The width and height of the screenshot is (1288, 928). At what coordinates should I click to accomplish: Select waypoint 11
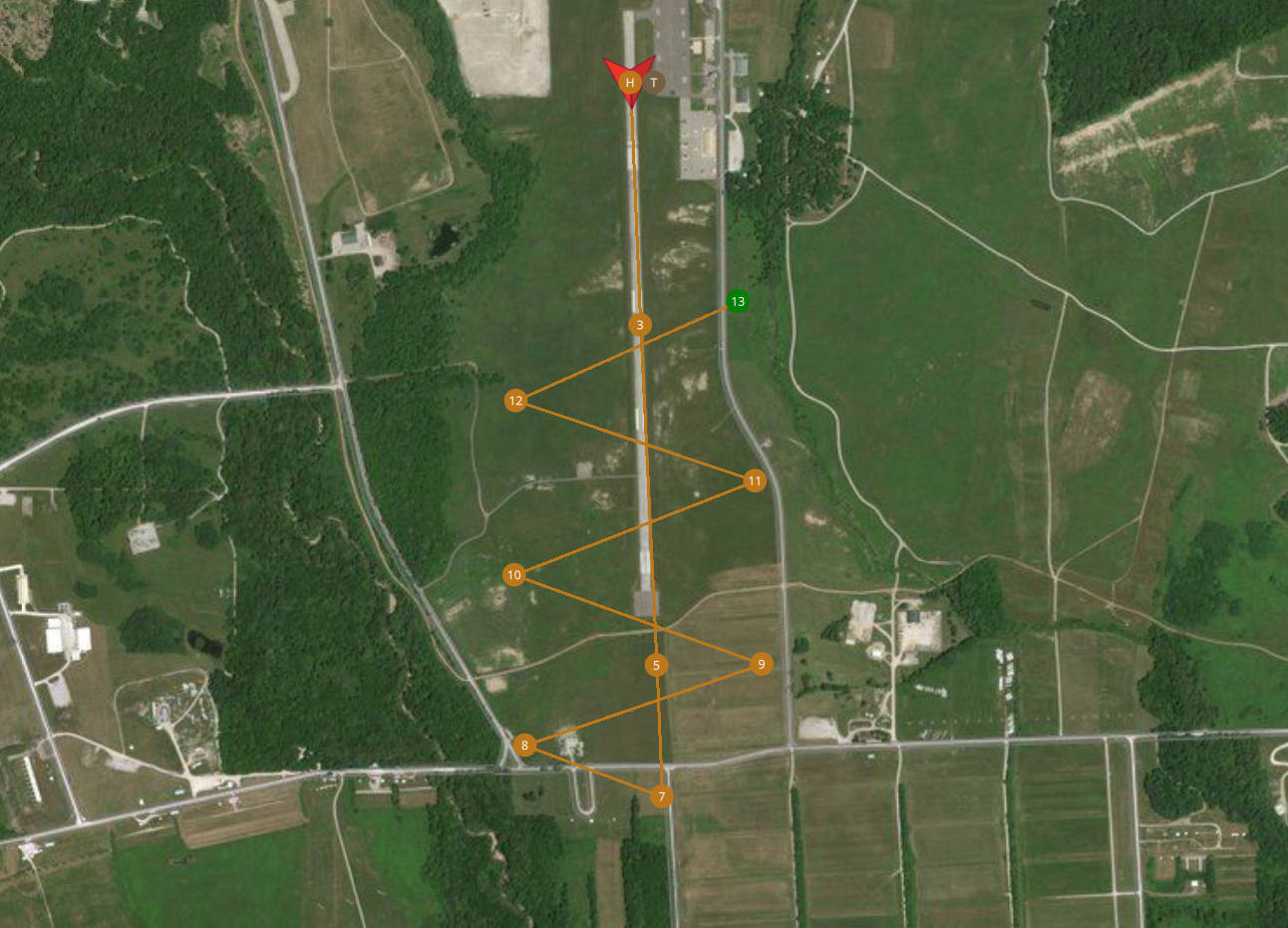point(755,481)
